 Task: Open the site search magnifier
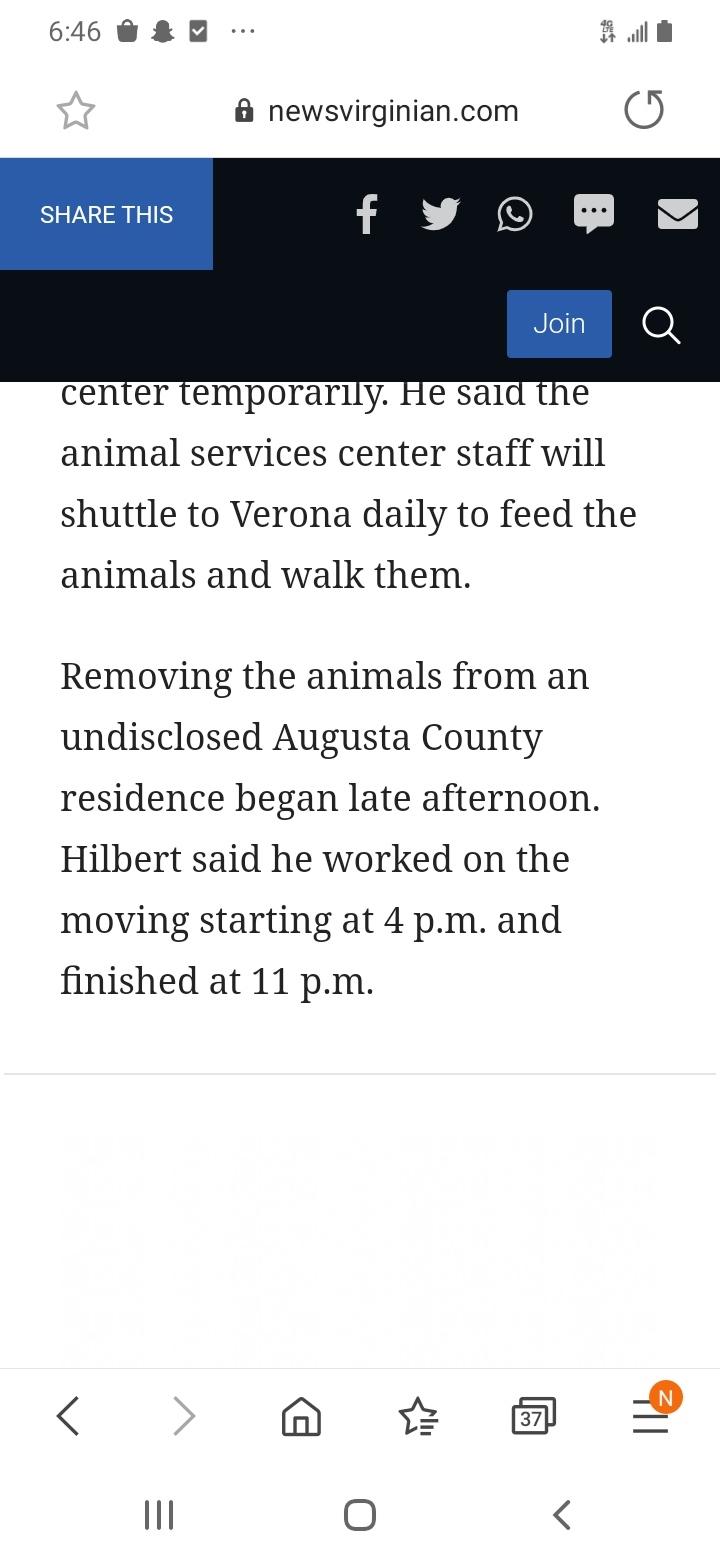point(661,325)
